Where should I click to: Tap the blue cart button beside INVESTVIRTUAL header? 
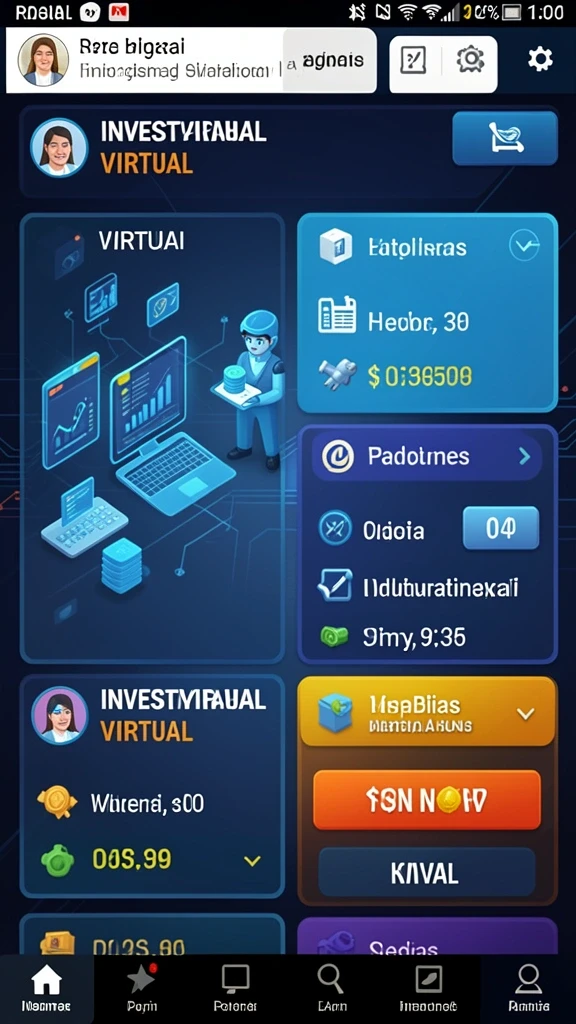(505, 138)
